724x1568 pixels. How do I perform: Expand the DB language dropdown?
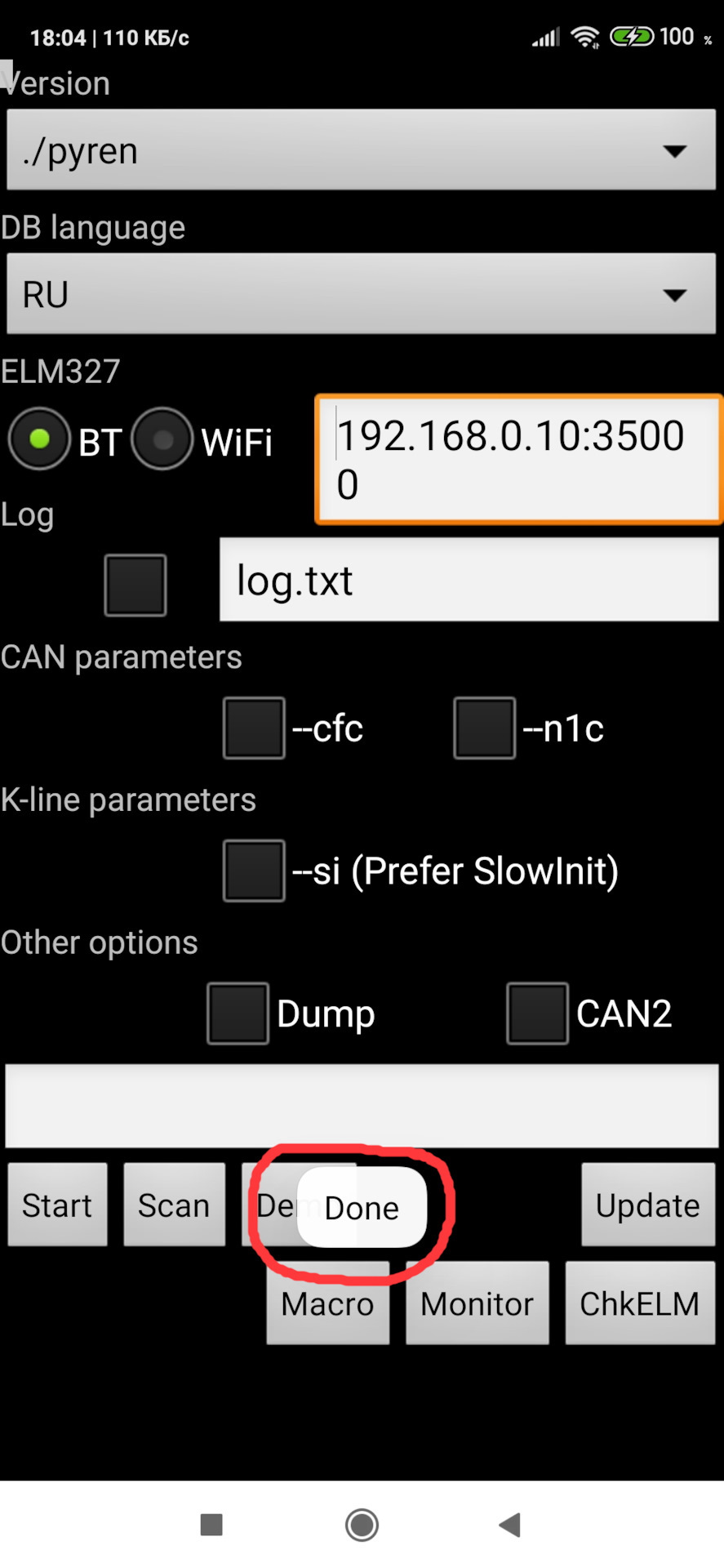(x=361, y=294)
